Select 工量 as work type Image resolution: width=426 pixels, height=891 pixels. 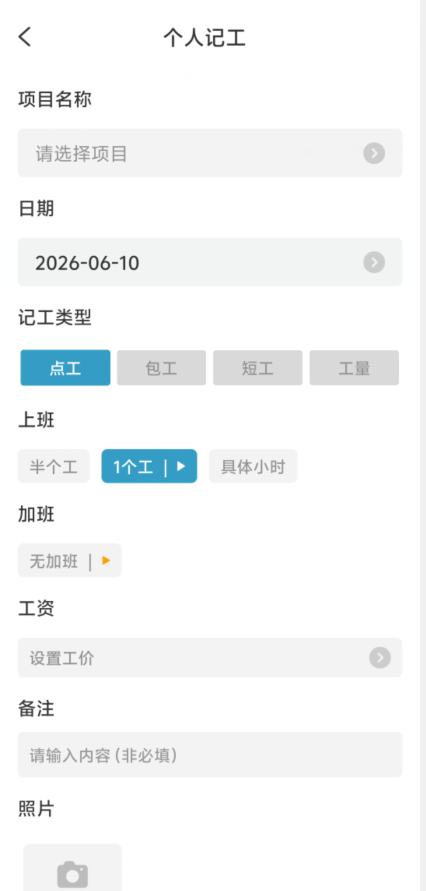point(354,368)
